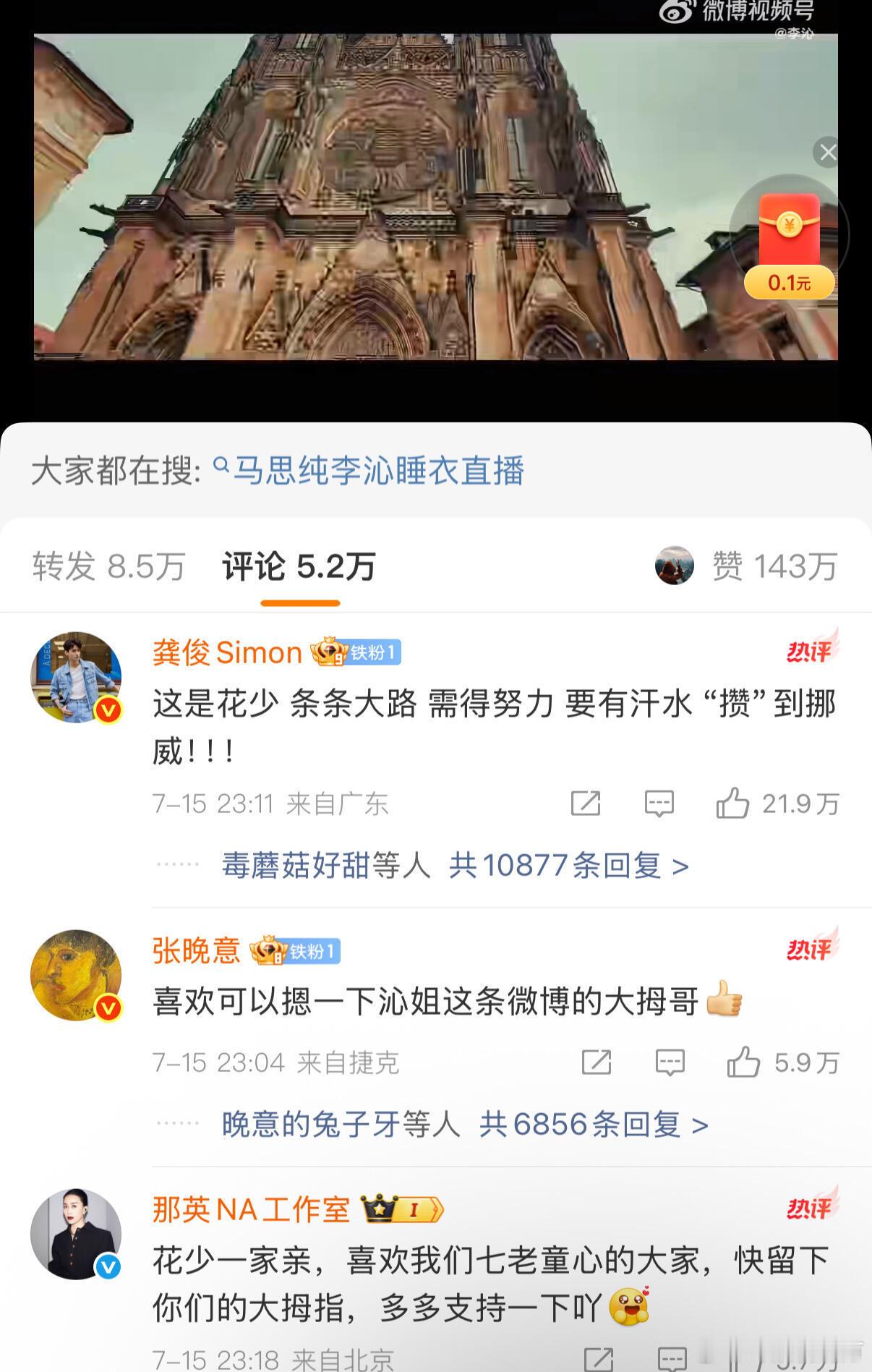Open 那英NA工作室's profile avatar
This screenshot has width=872, height=1372.
click(76, 1234)
